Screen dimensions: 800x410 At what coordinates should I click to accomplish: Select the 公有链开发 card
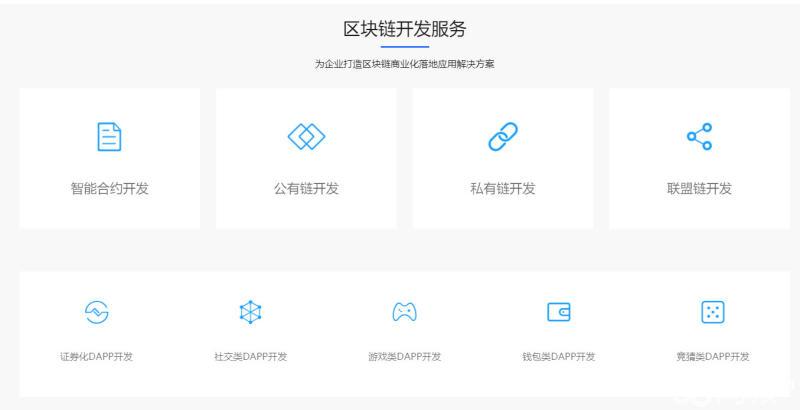(306, 158)
